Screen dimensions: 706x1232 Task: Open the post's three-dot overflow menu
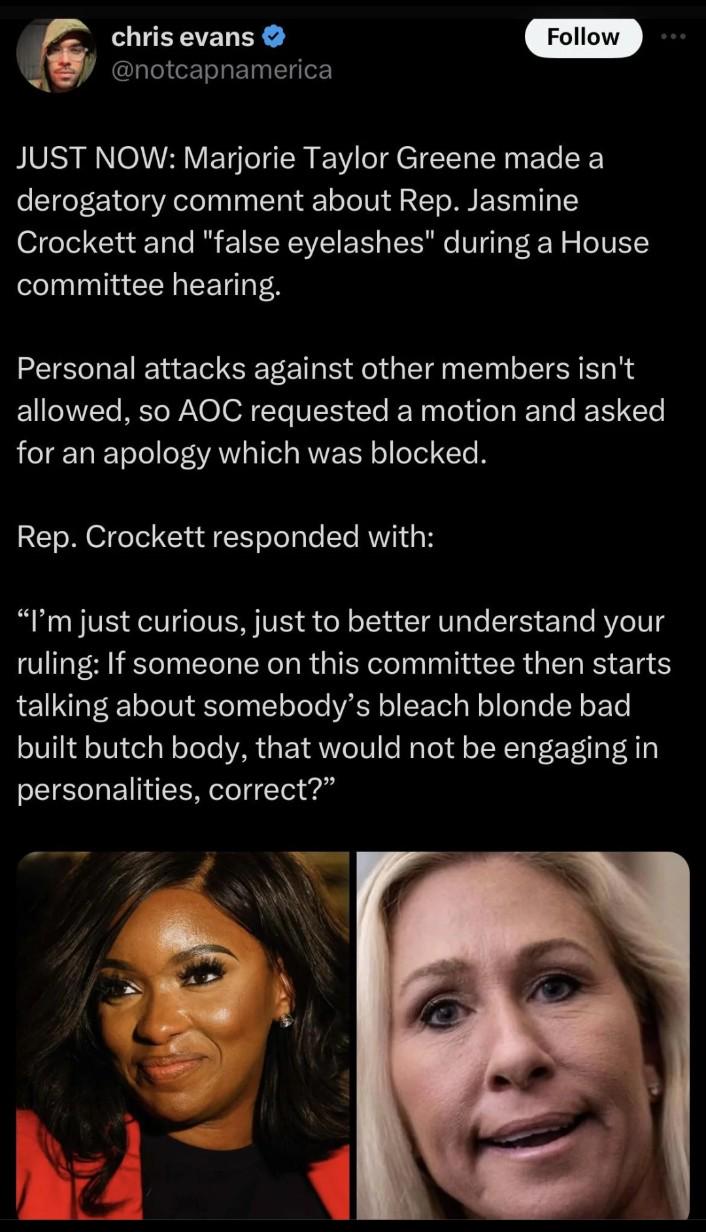677,35
